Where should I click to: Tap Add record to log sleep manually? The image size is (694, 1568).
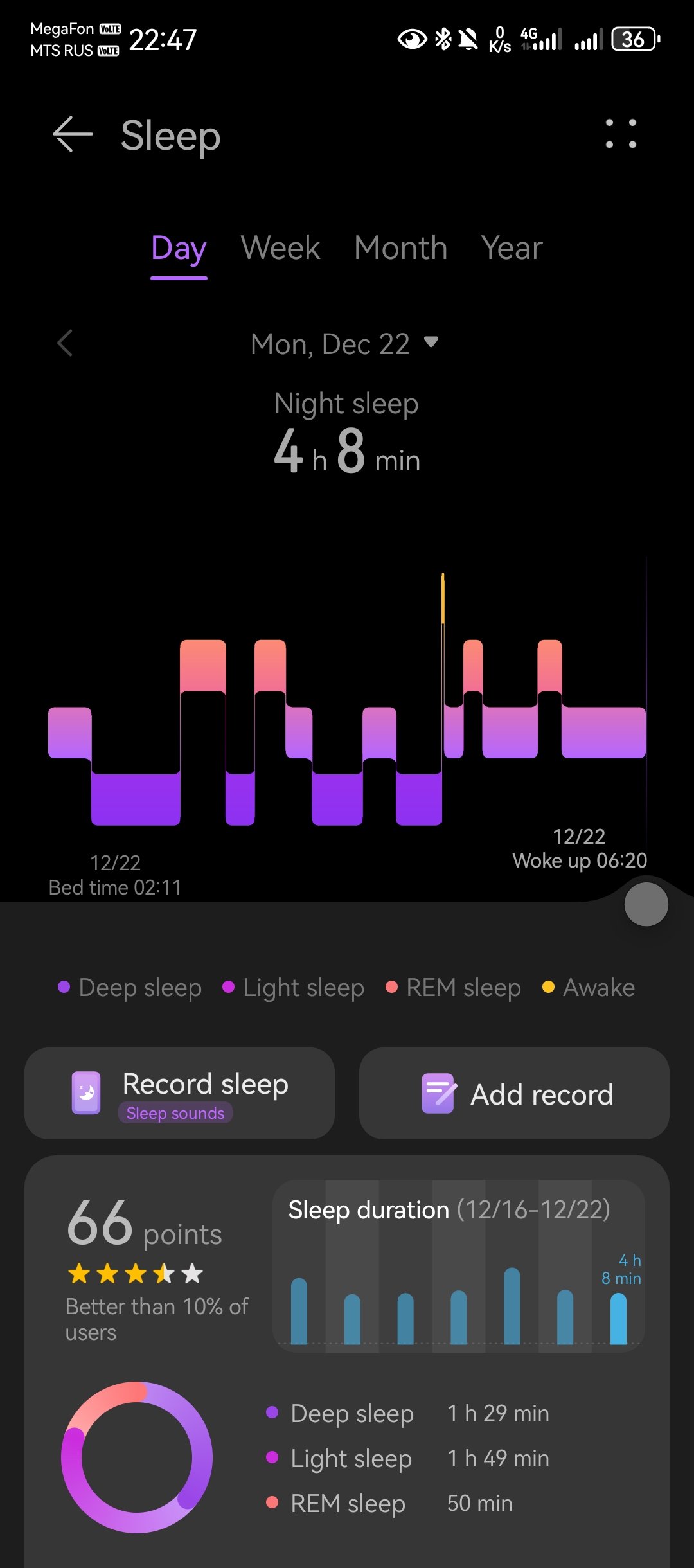click(x=514, y=1093)
